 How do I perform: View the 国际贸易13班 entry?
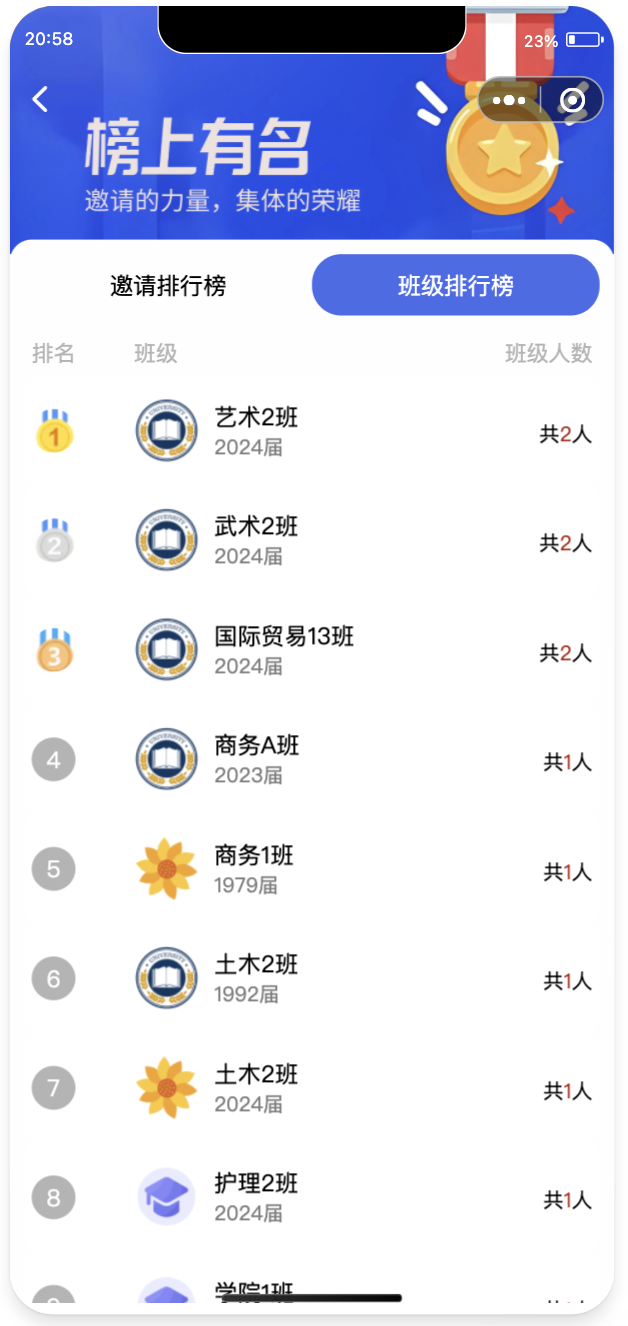pyautogui.click(x=313, y=651)
